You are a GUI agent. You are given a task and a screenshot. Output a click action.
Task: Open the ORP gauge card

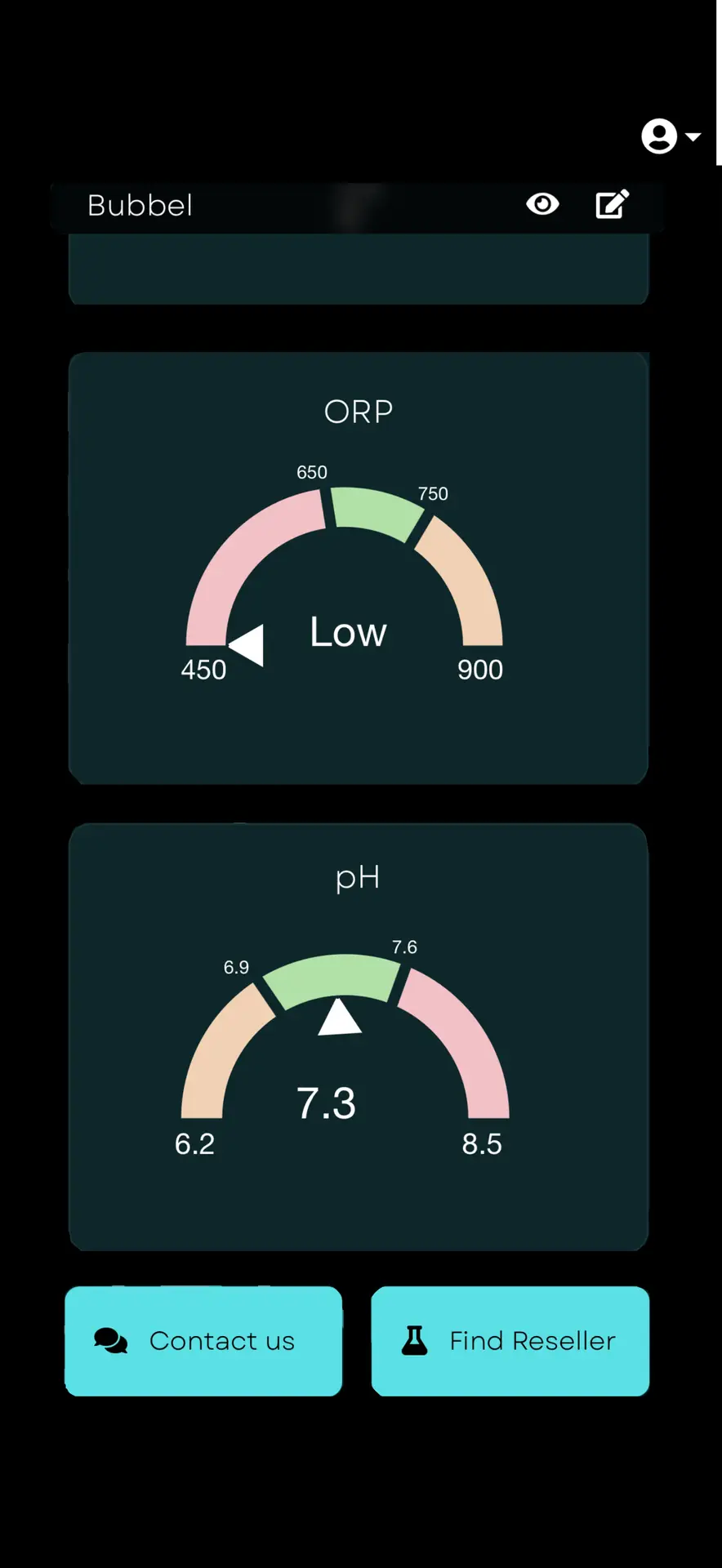[x=358, y=568]
